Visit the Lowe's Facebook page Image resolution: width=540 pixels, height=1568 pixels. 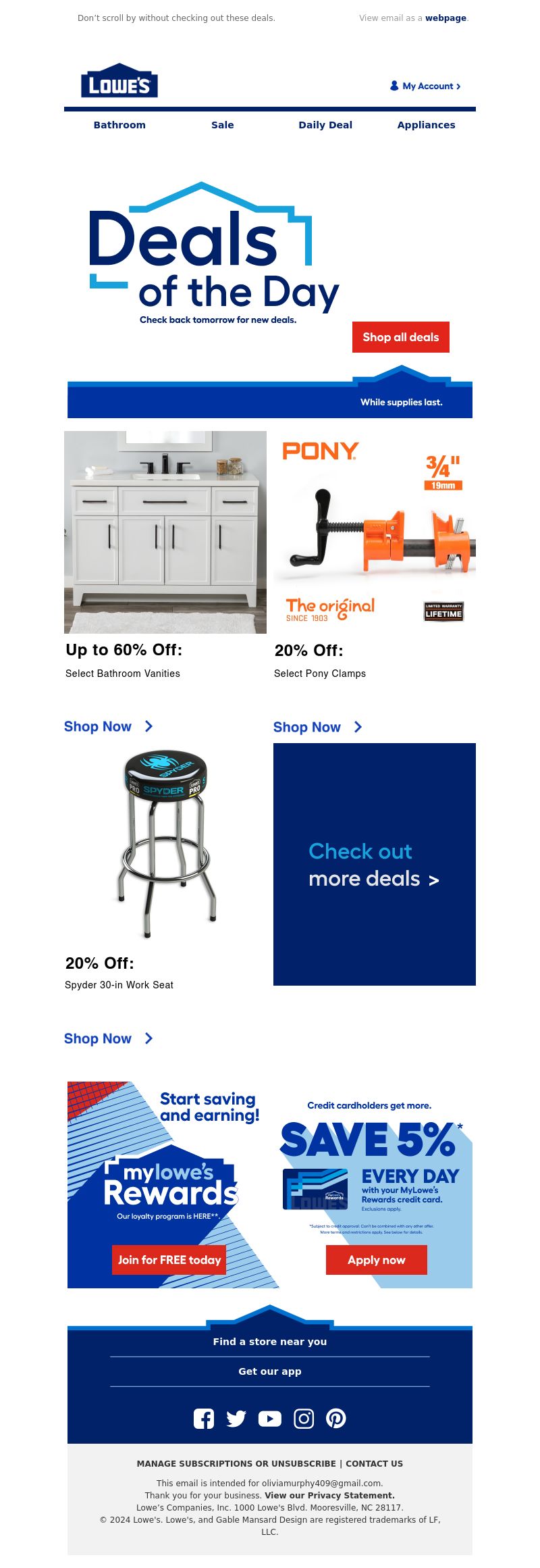204,1418
